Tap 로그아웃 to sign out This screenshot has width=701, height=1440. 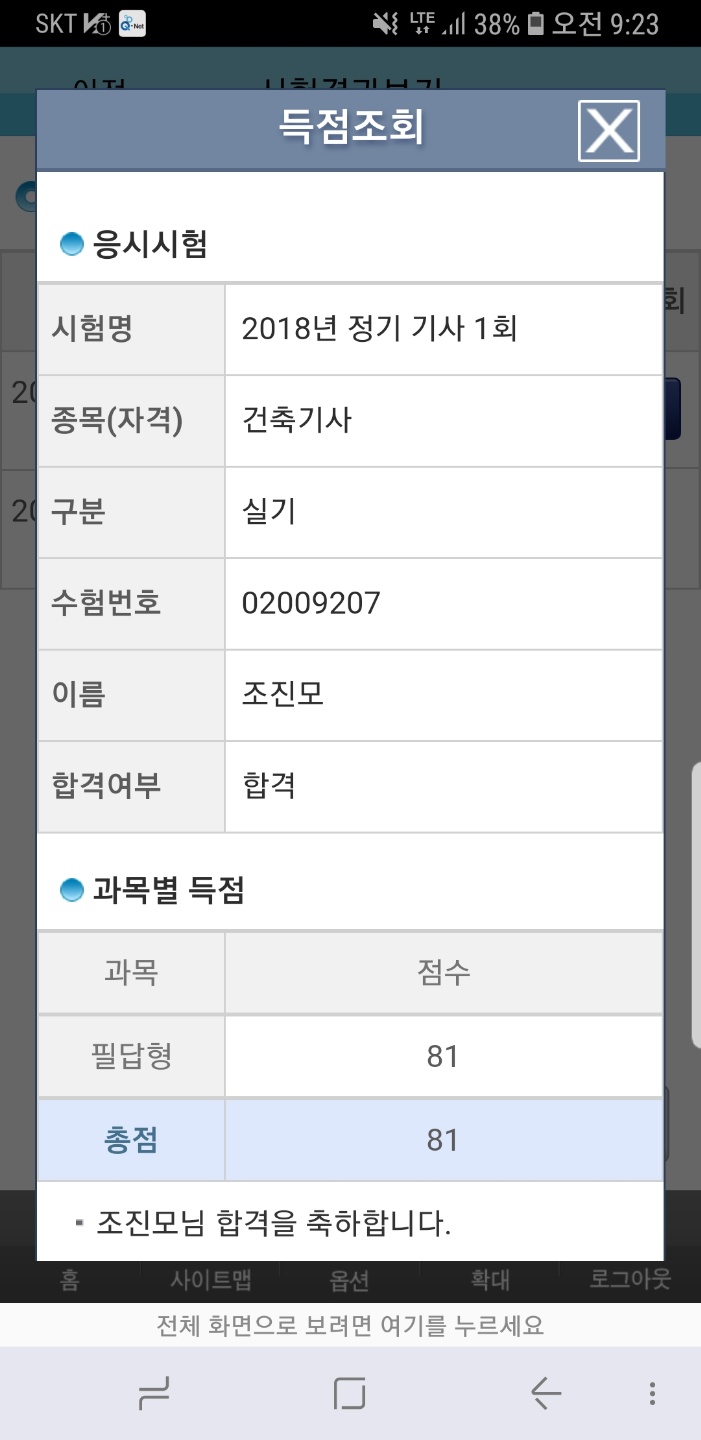tap(630, 1280)
